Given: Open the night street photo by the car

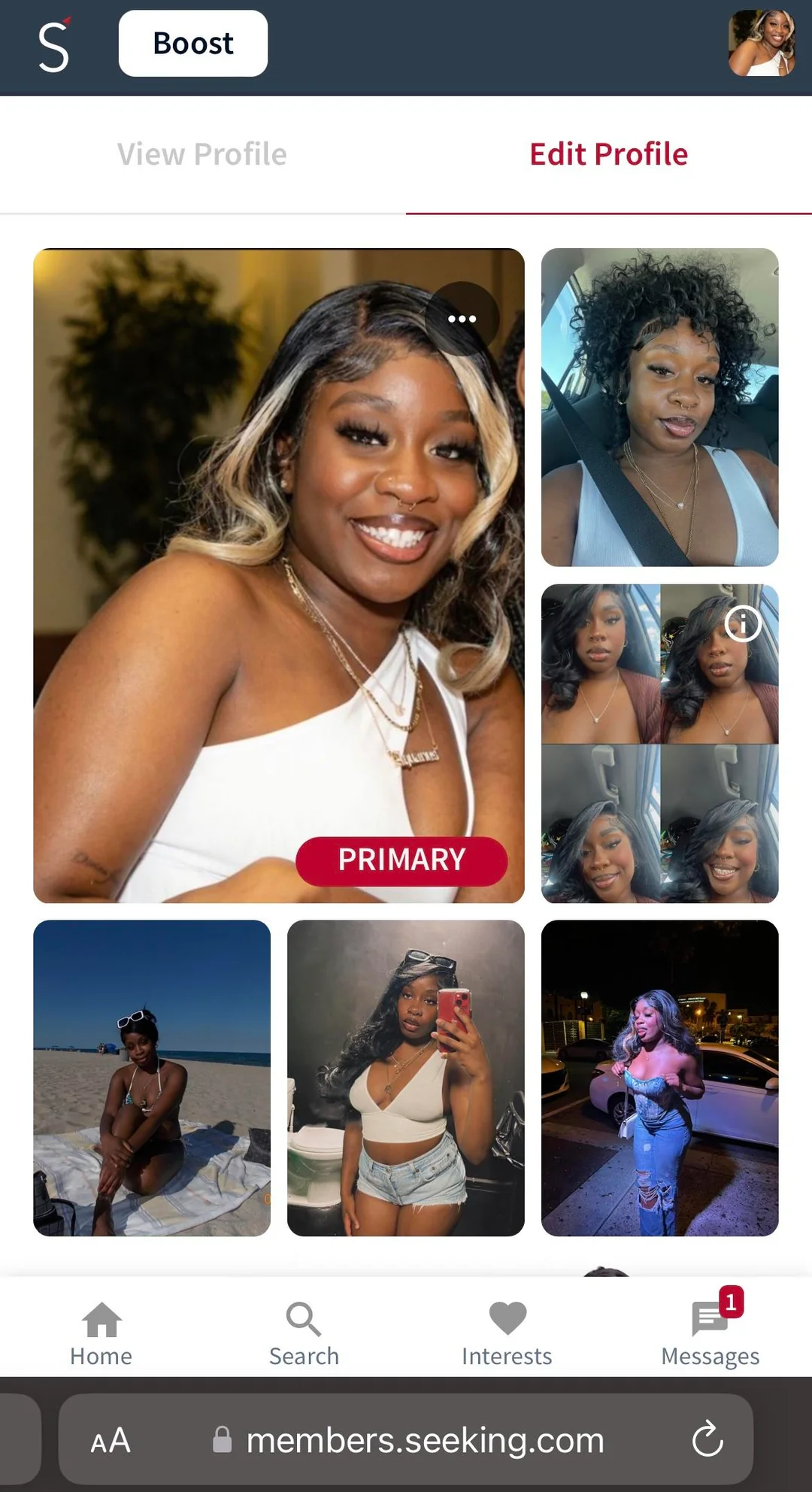Looking at the screenshot, I should 660,1078.
